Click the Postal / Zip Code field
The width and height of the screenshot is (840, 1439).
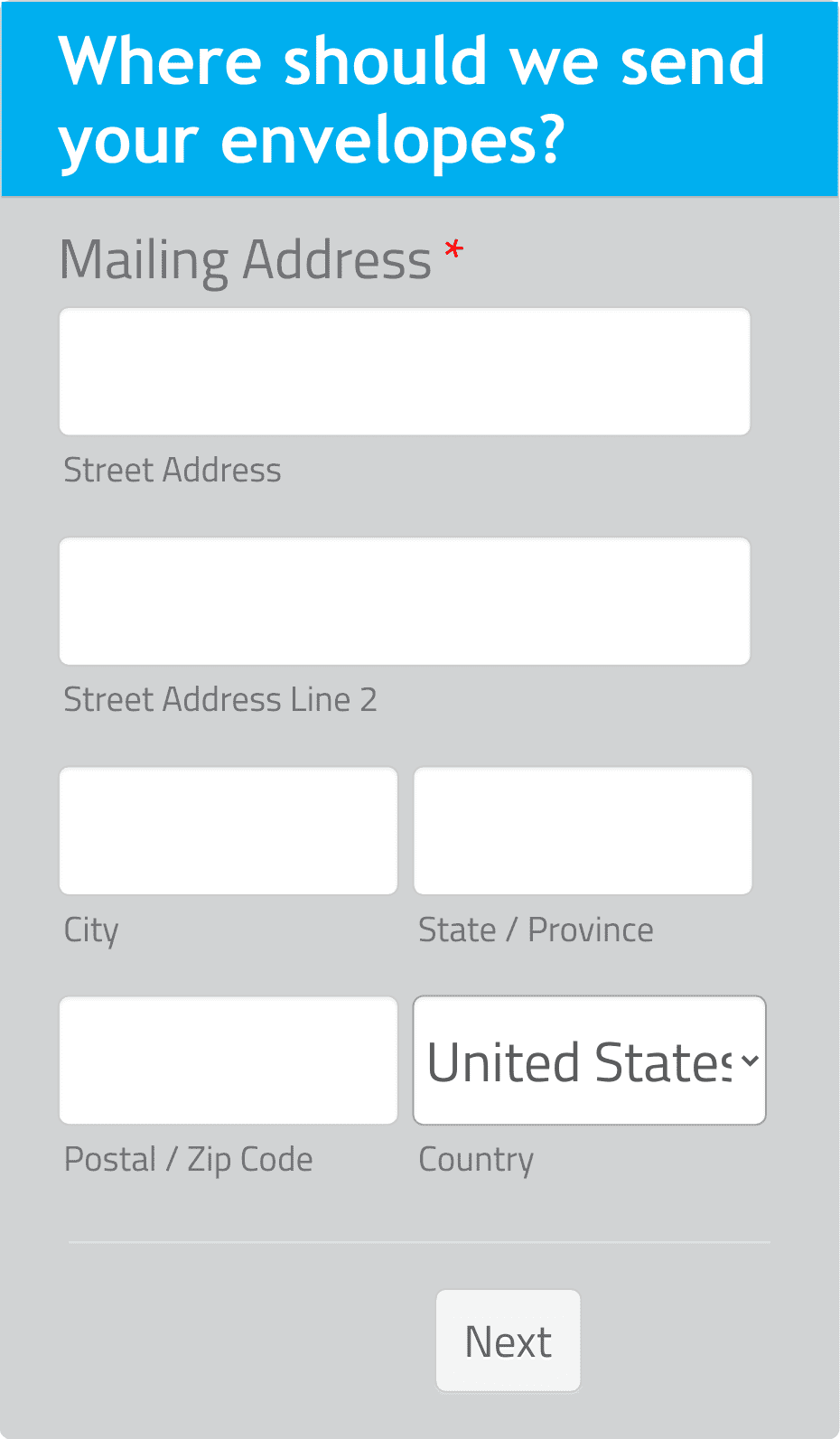point(228,1061)
